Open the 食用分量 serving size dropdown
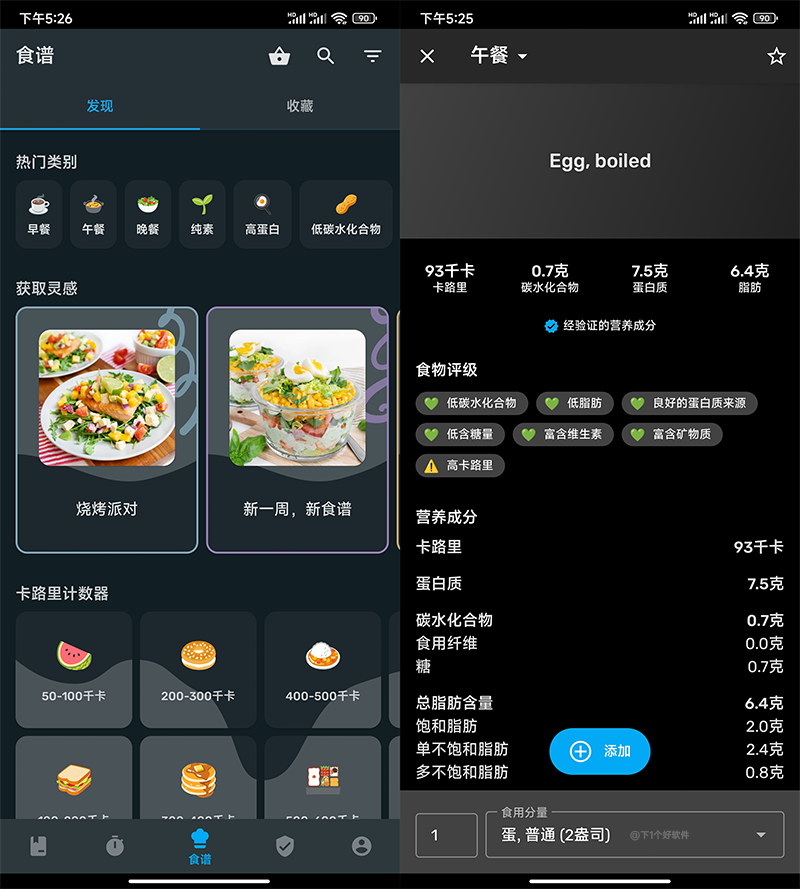Image resolution: width=800 pixels, height=889 pixels. click(634, 835)
